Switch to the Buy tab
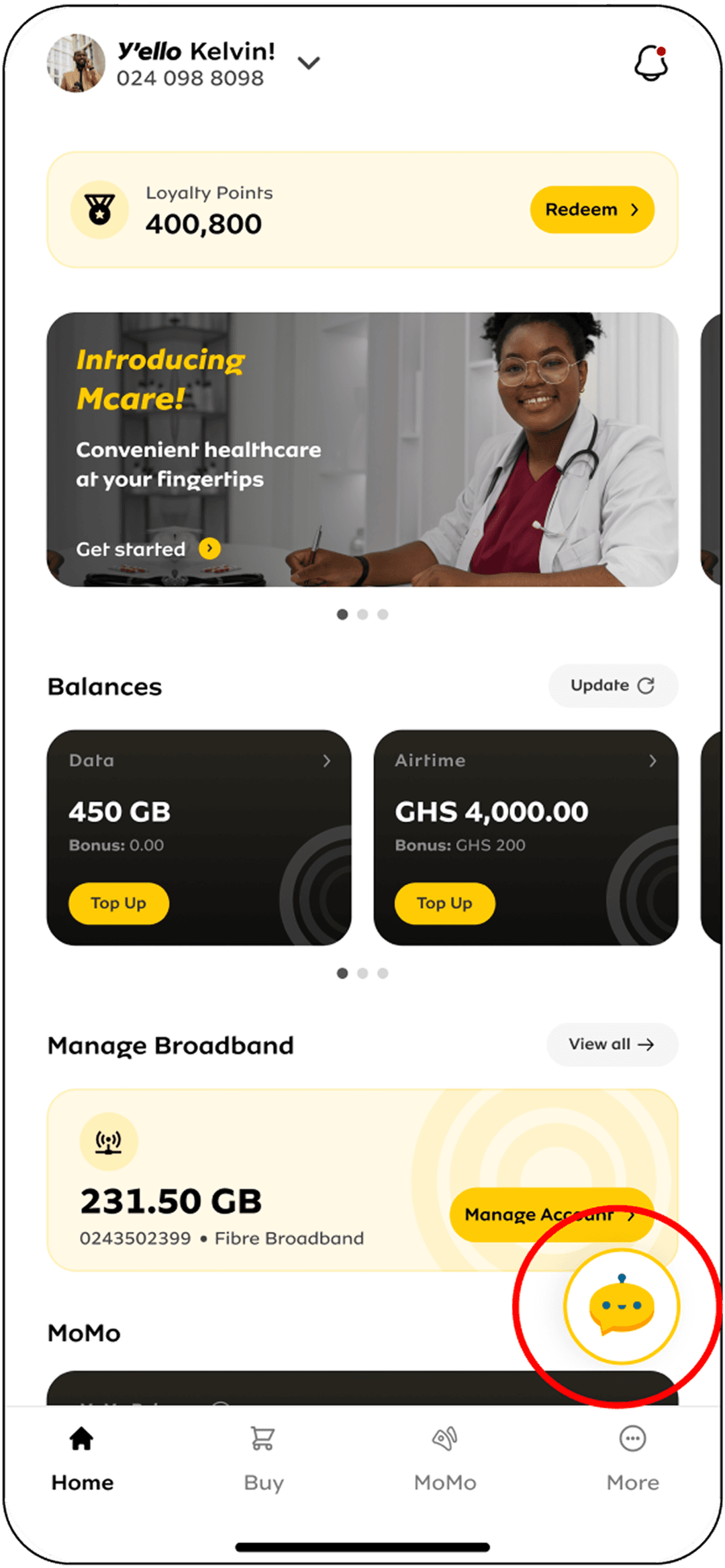 (263, 1457)
